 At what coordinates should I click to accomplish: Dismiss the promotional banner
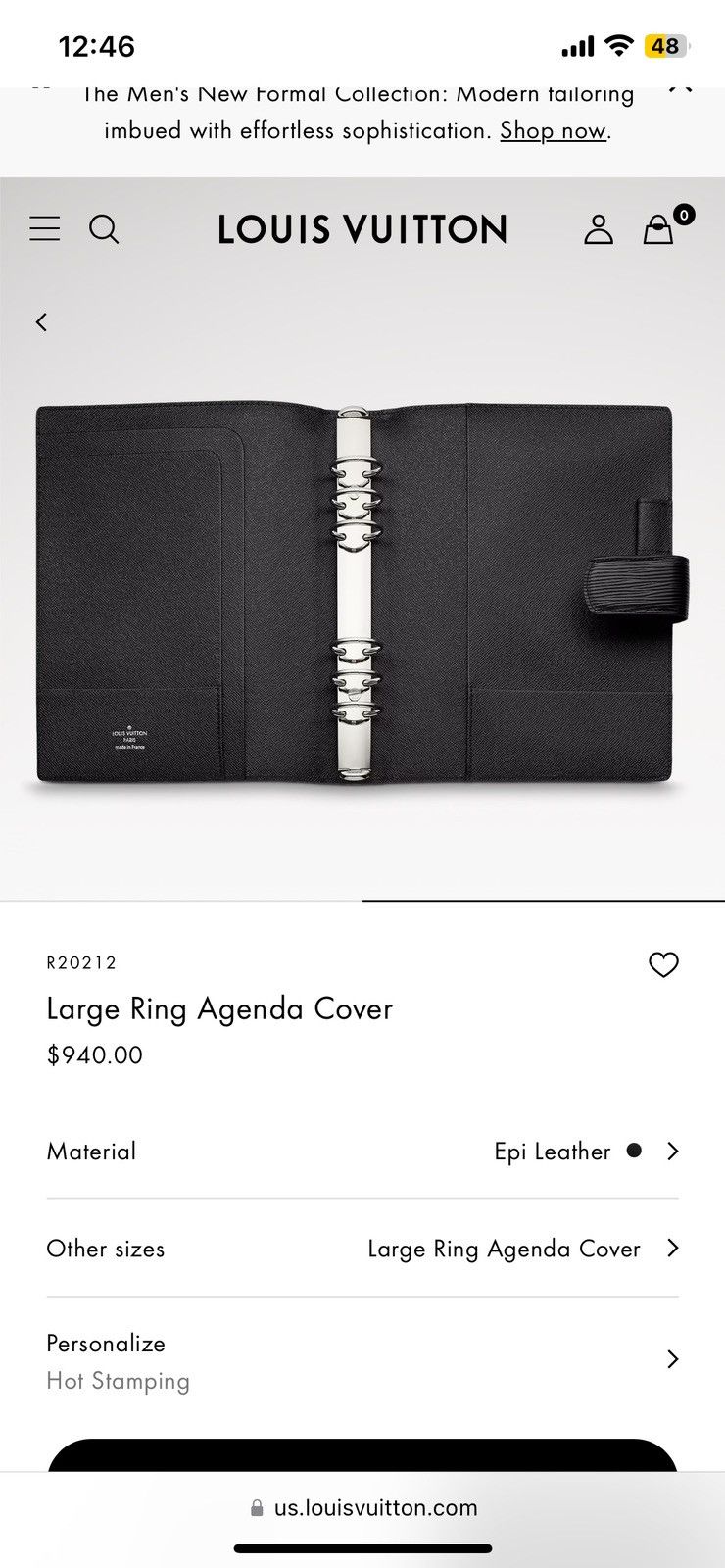coord(680,88)
